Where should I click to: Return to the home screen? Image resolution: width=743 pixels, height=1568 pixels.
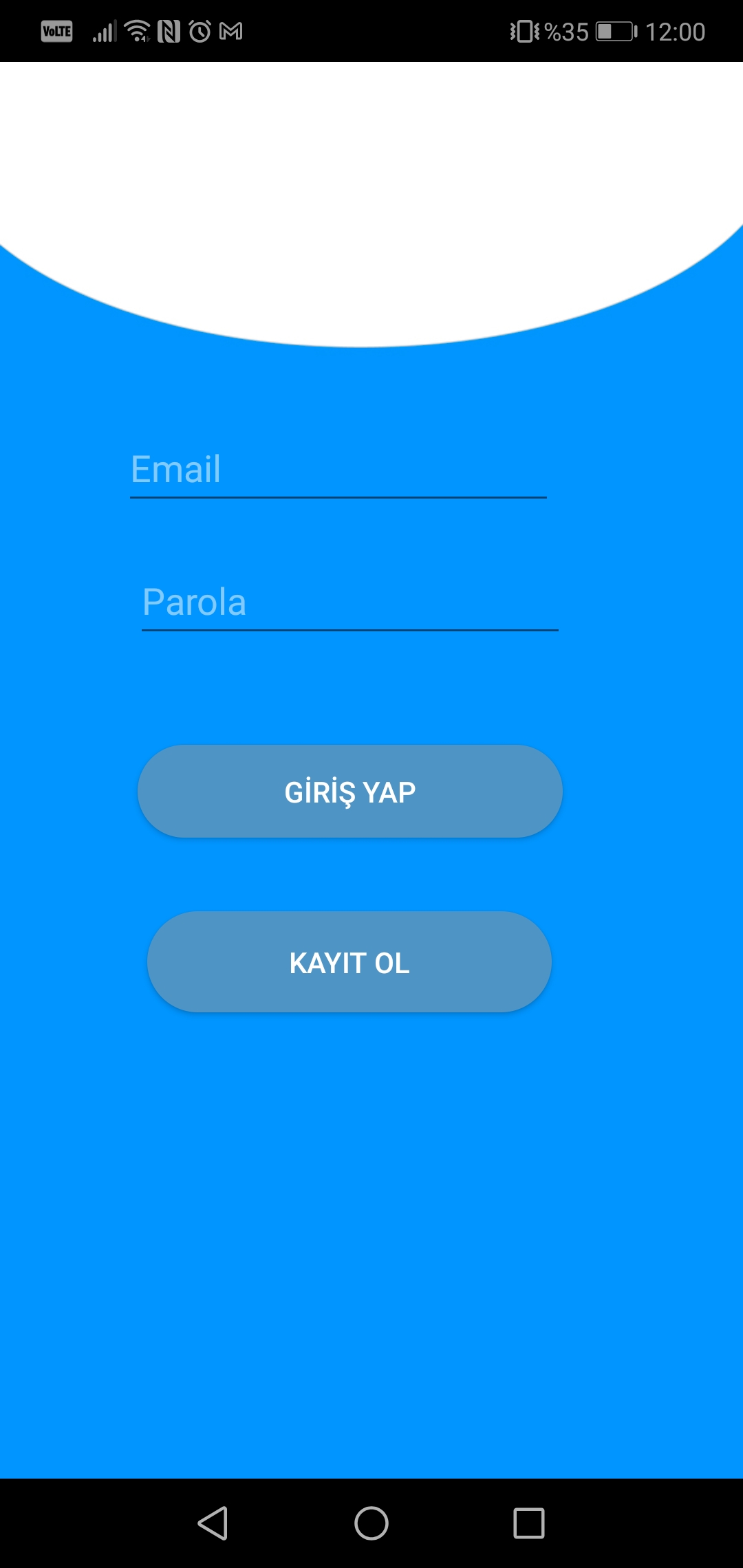click(371, 1523)
